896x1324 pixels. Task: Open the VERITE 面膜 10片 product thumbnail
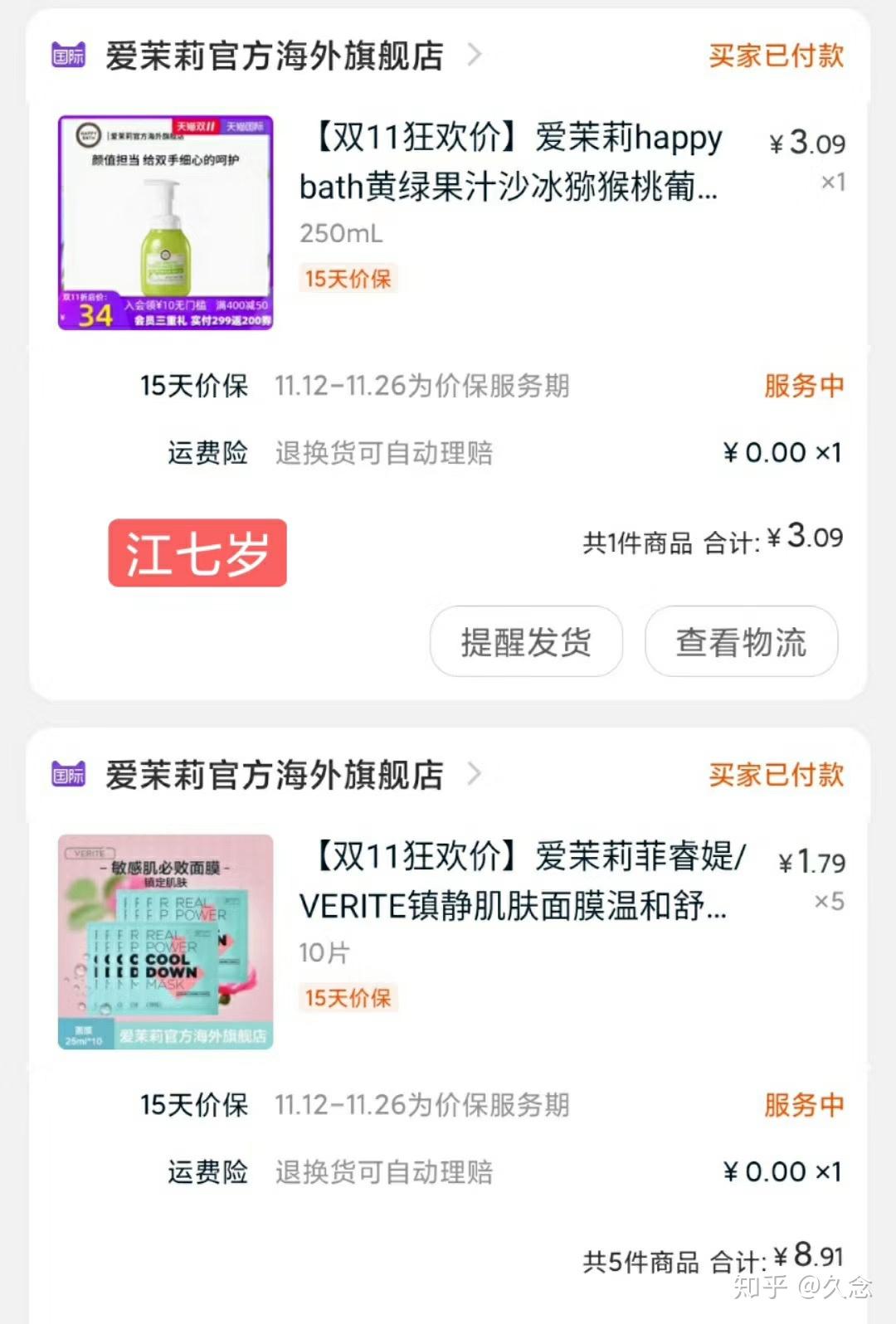[166, 942]
